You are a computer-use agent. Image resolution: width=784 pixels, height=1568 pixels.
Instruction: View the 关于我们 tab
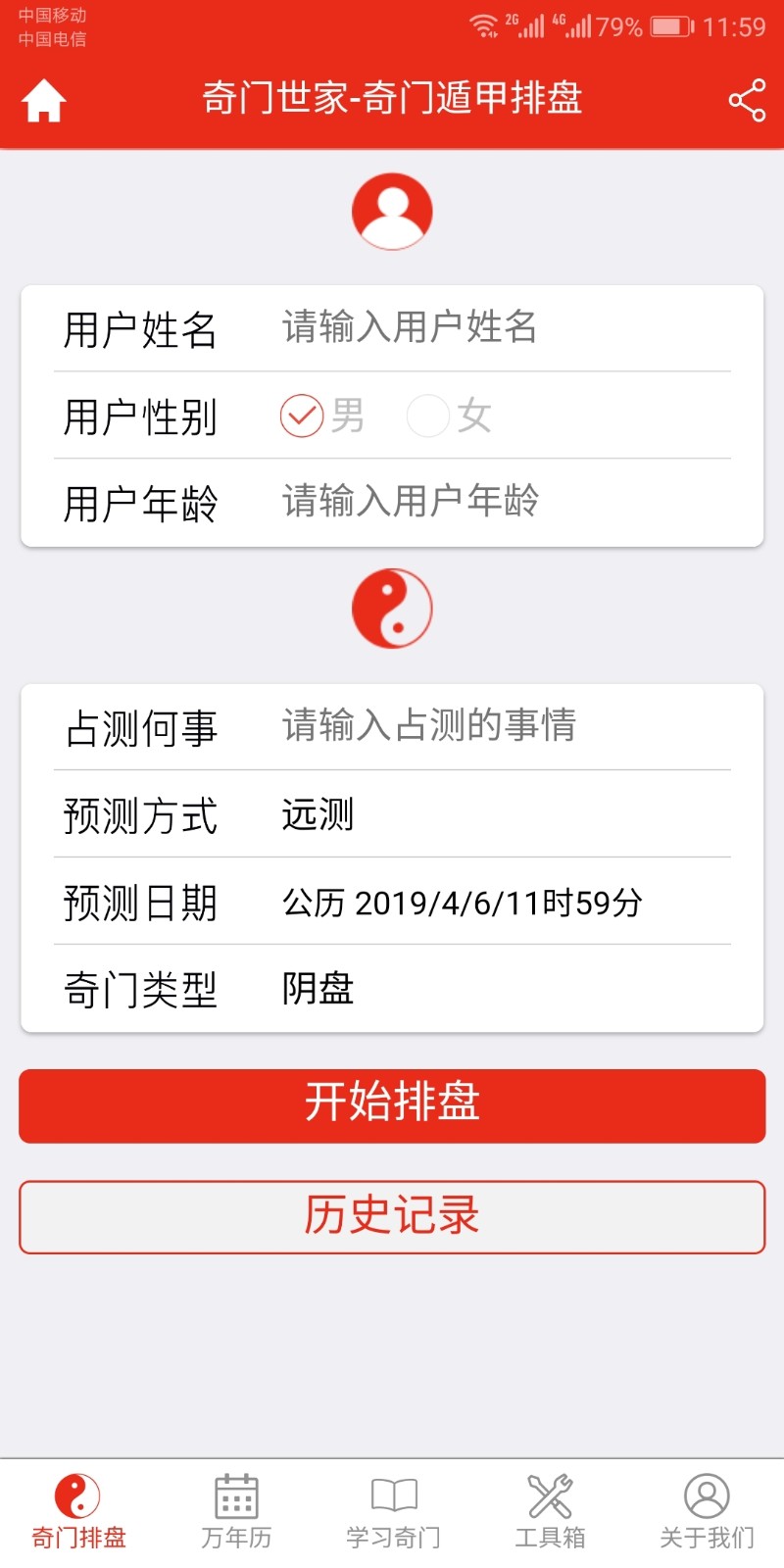pos(707,1511)
